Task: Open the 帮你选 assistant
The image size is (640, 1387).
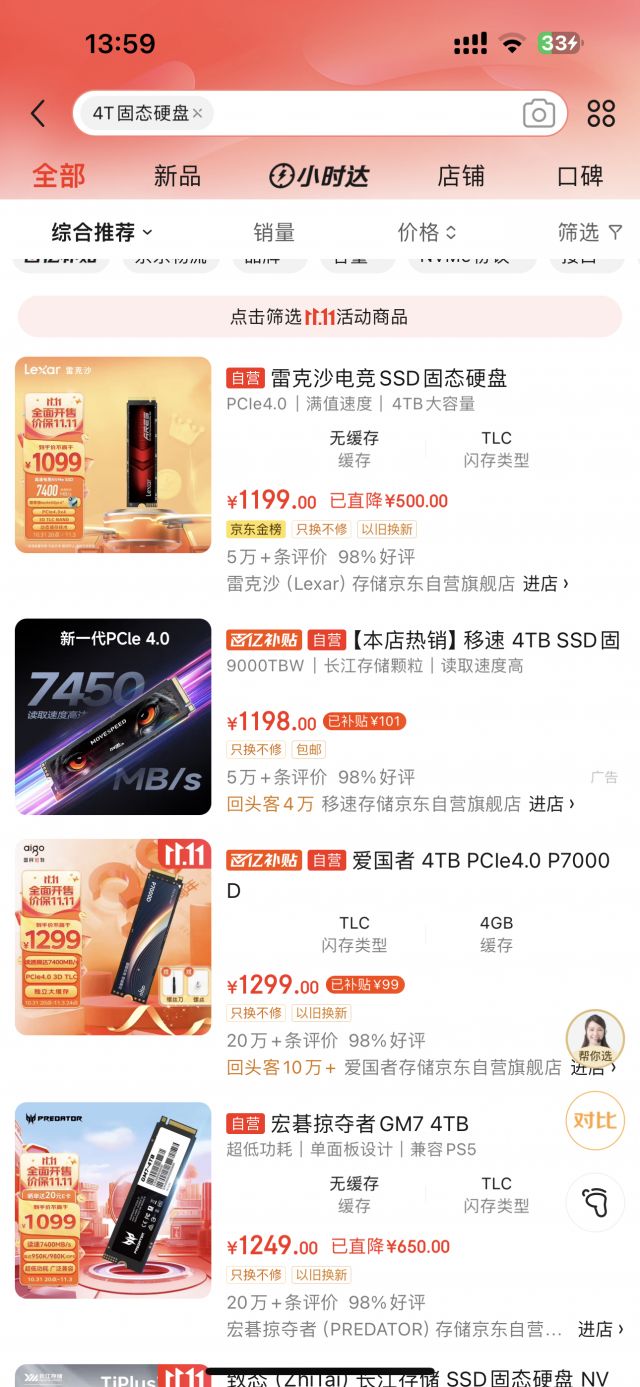Action: [595, 1040]
